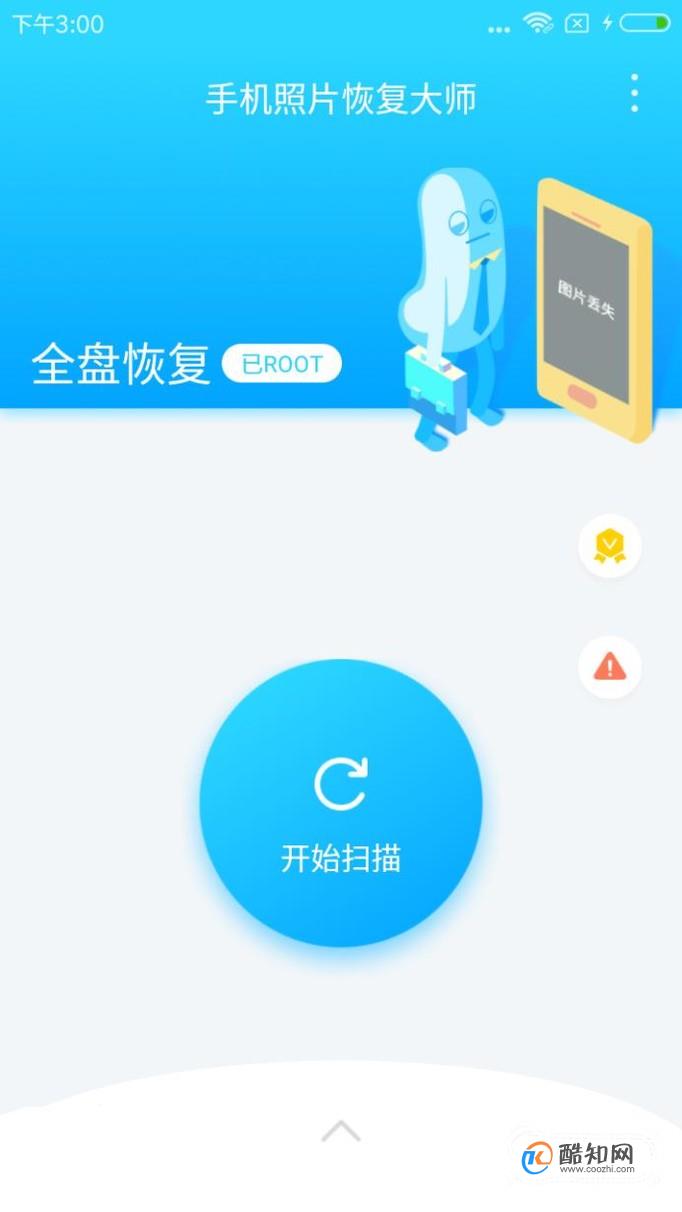Open the red warning triangle icon
Viewport: 682px width, 1212px height.
610,666
